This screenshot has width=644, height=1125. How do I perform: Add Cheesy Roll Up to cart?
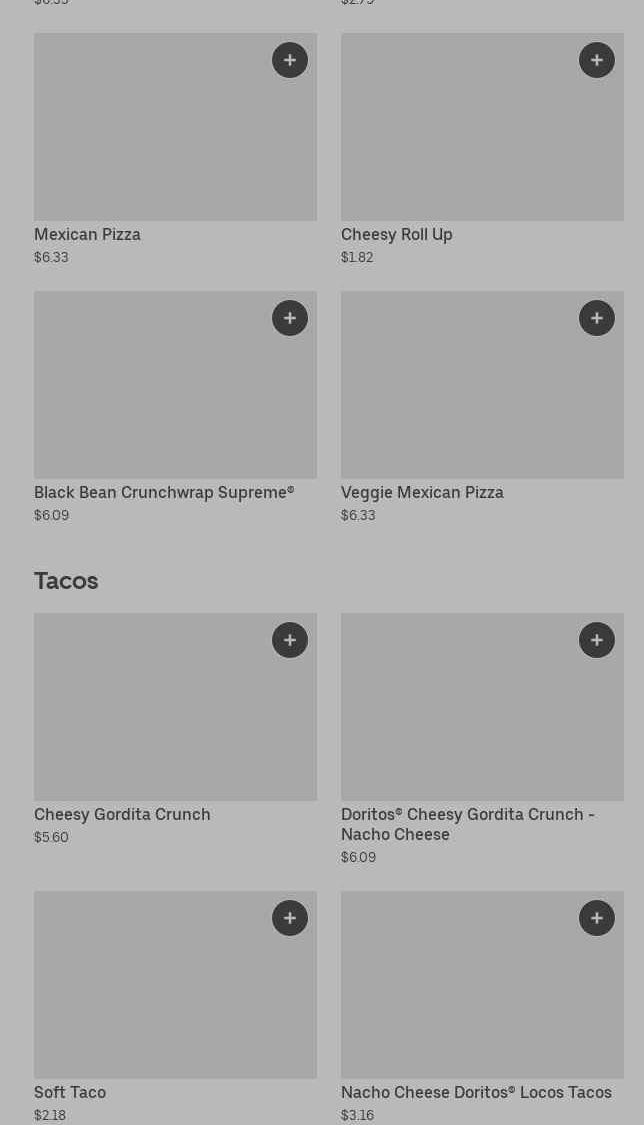pos(597,60)
